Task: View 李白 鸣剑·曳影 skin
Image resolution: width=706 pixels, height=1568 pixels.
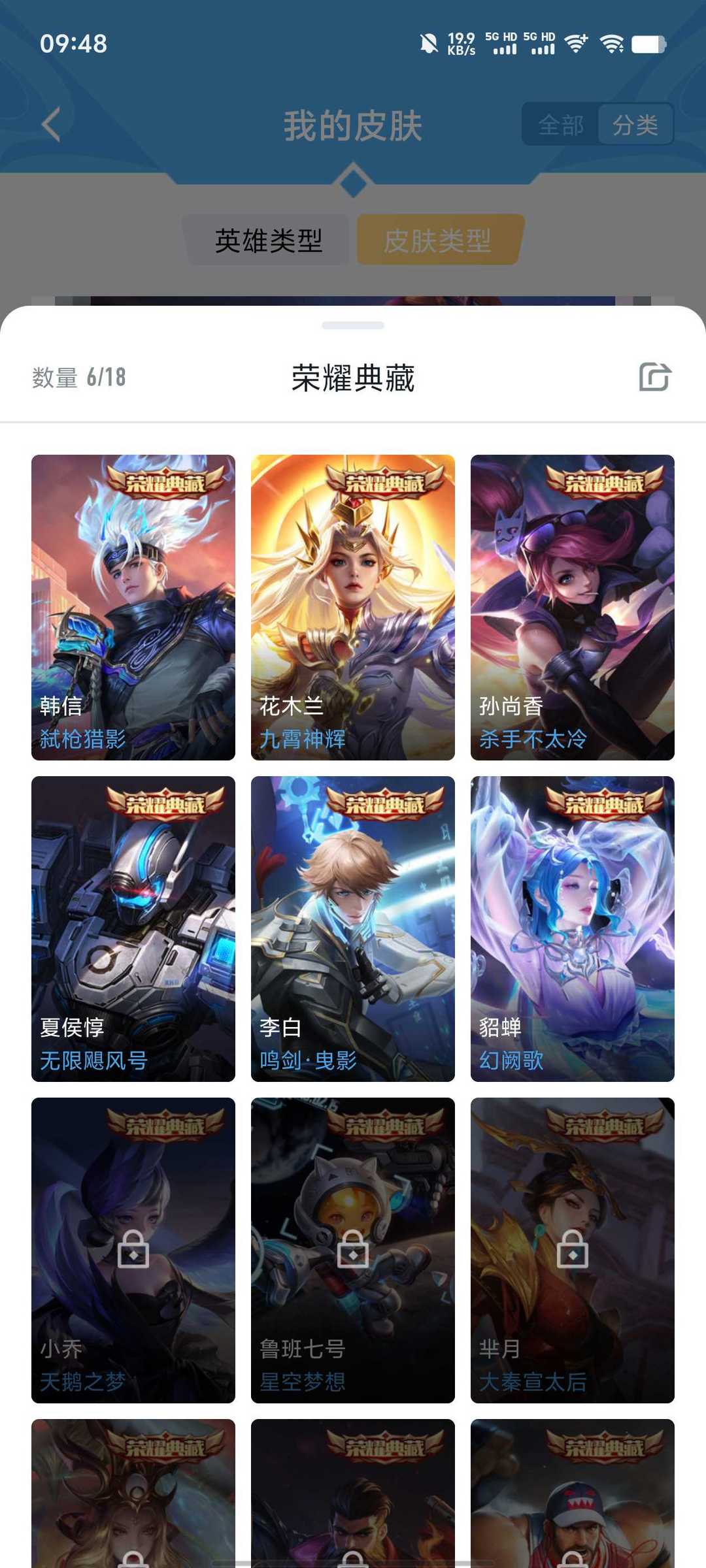Action: [353, 929]
